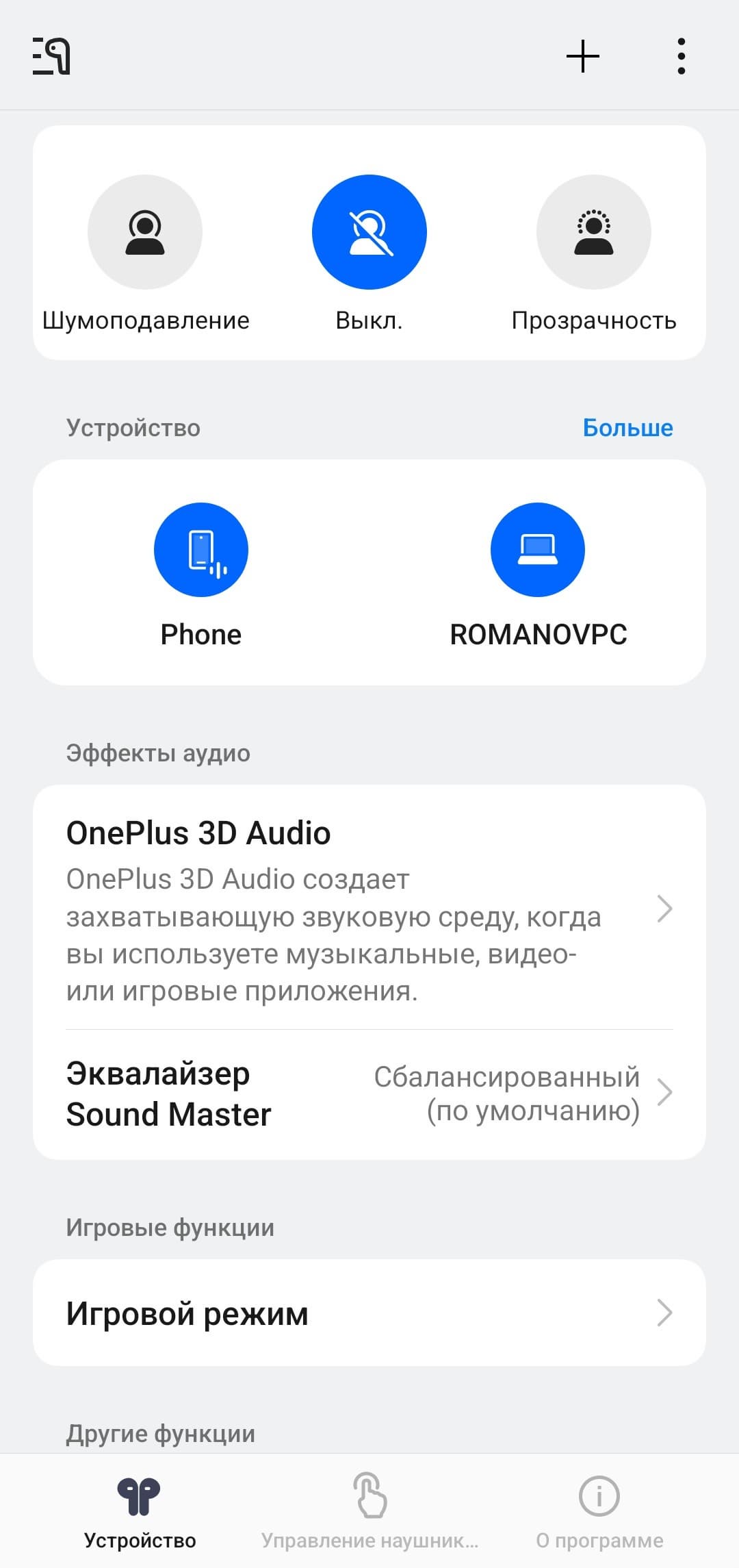
Task: Enable Шумоподавление noise cancellation mode
Action: click(145, 232)
